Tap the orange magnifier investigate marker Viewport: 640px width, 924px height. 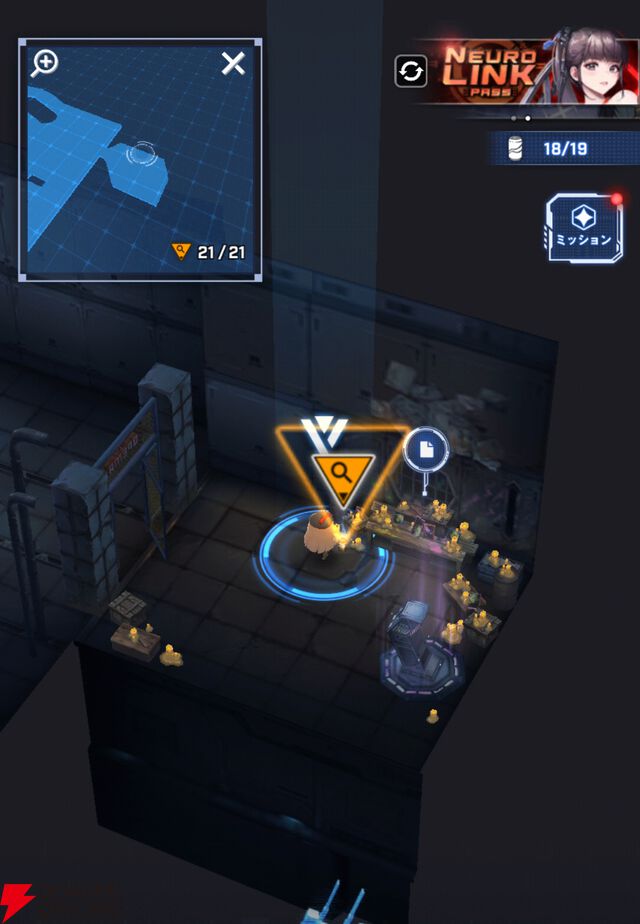pyautogui.click(x=342, y=472)
